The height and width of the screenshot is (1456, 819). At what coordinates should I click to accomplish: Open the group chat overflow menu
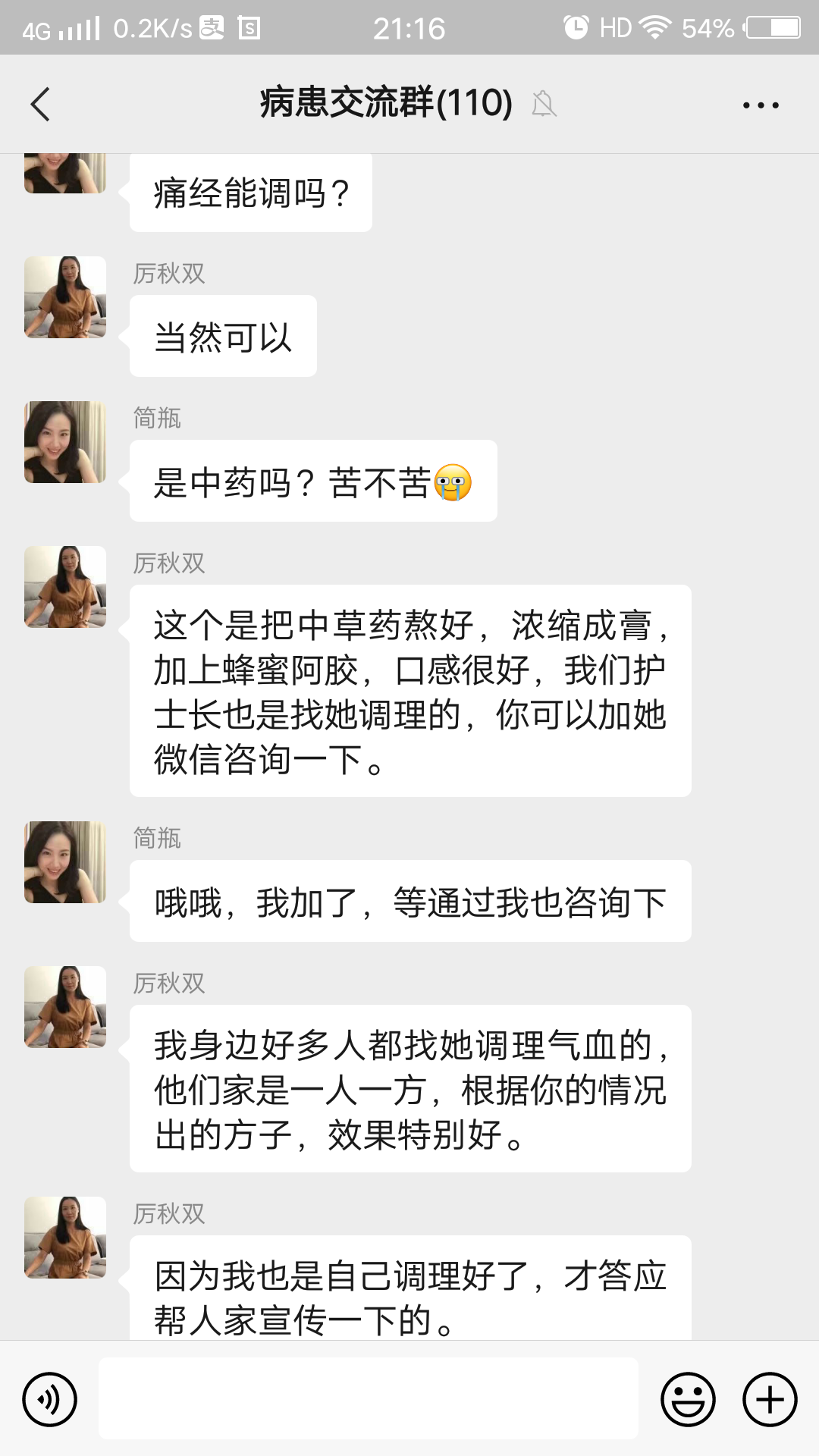(x=761, y=105)
